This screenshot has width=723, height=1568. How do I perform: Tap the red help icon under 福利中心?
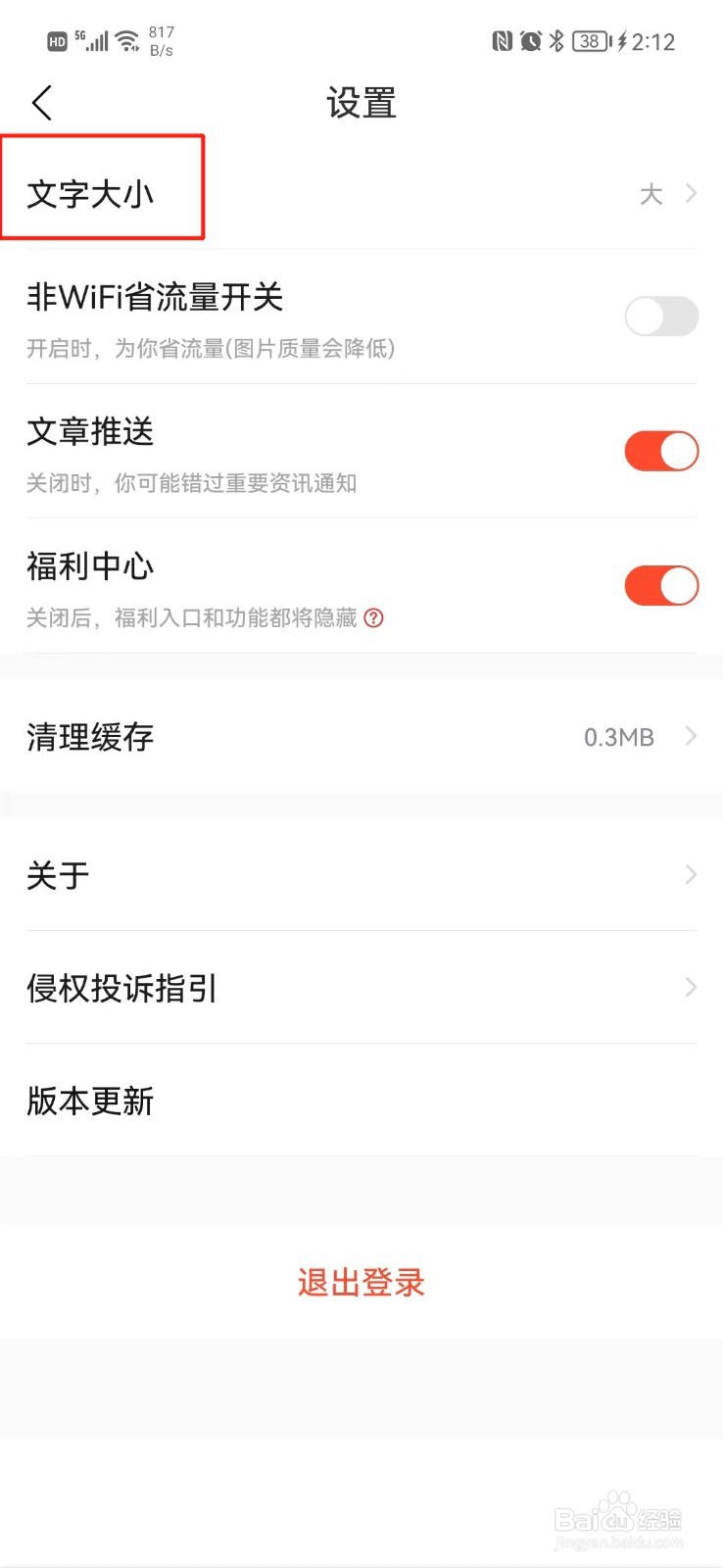pos(373,618)
